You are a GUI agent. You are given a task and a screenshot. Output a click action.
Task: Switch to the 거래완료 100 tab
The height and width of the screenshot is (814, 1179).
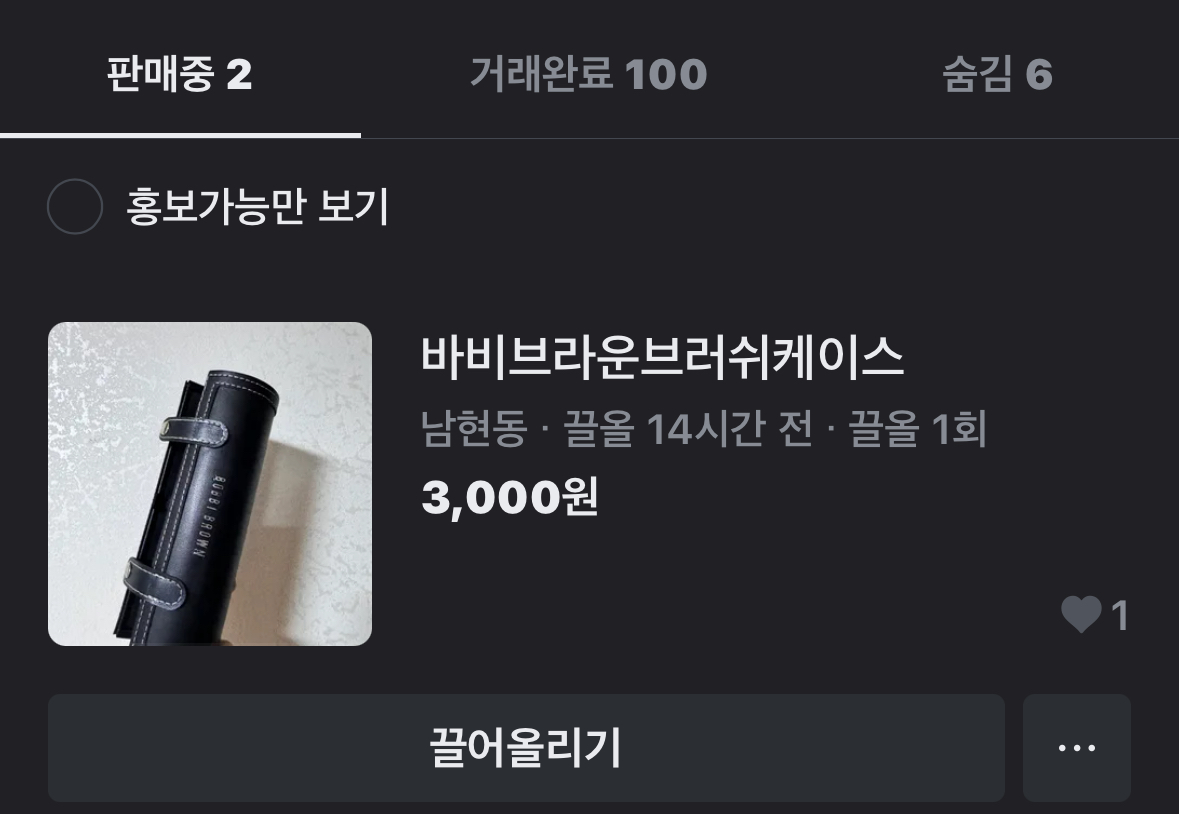click(x=588, y=75)
